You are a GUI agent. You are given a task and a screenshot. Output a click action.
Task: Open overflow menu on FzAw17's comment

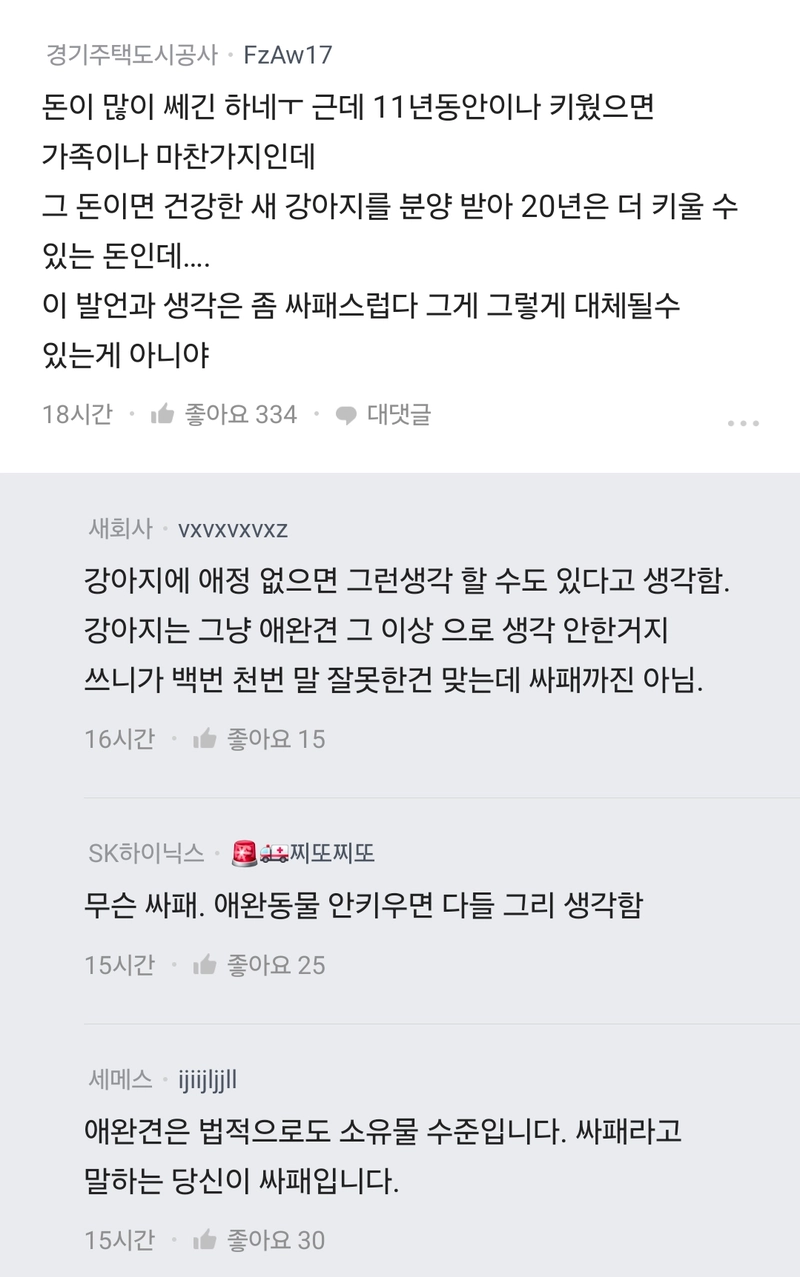(x=743, y=424)
